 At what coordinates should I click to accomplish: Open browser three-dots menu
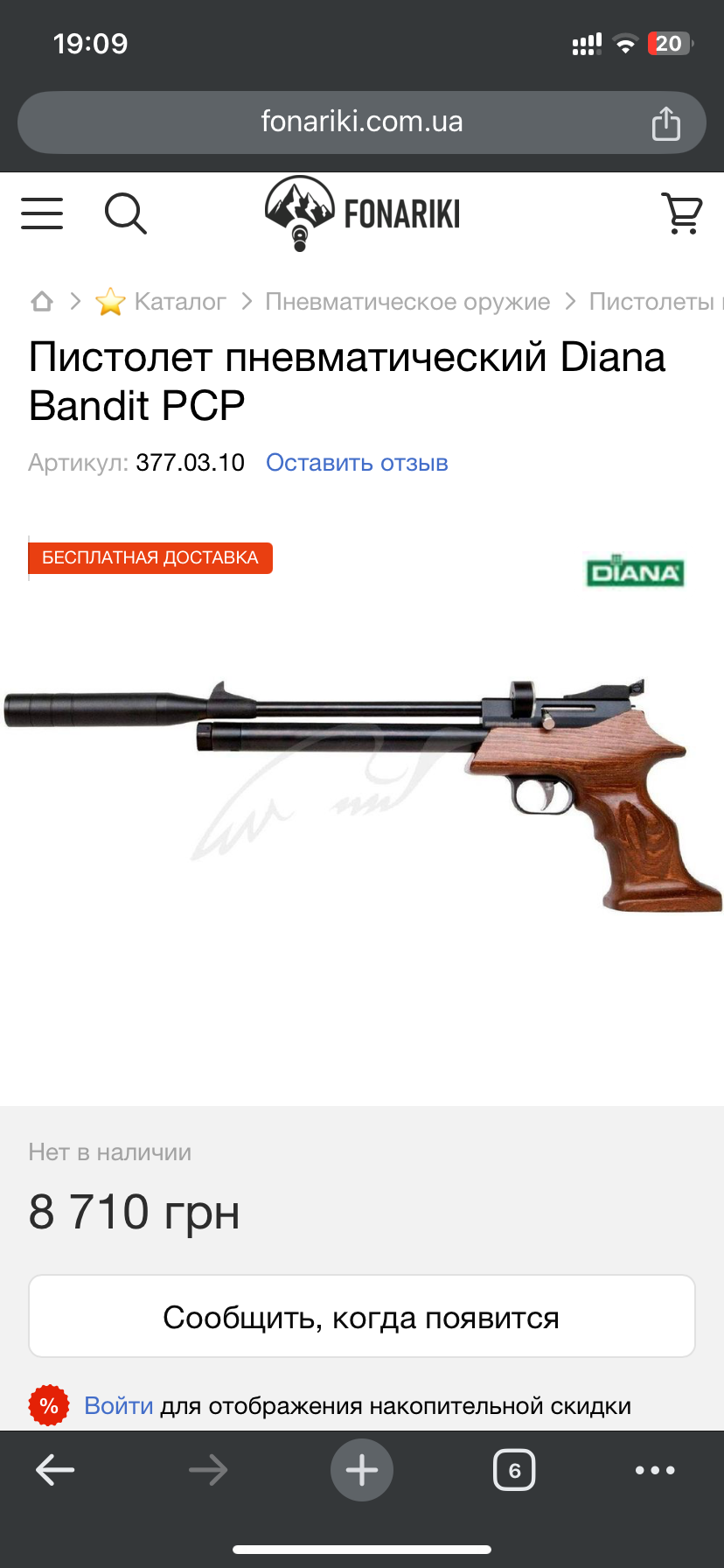[655, 1470]
